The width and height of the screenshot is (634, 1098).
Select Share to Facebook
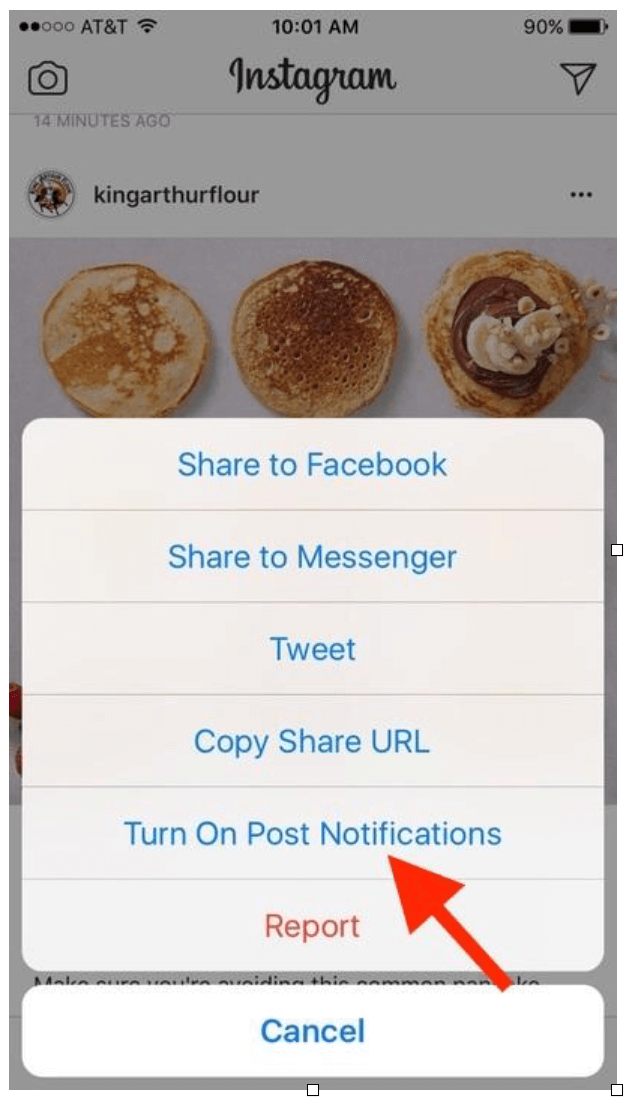pyautogui.click(x=312, y=465)
